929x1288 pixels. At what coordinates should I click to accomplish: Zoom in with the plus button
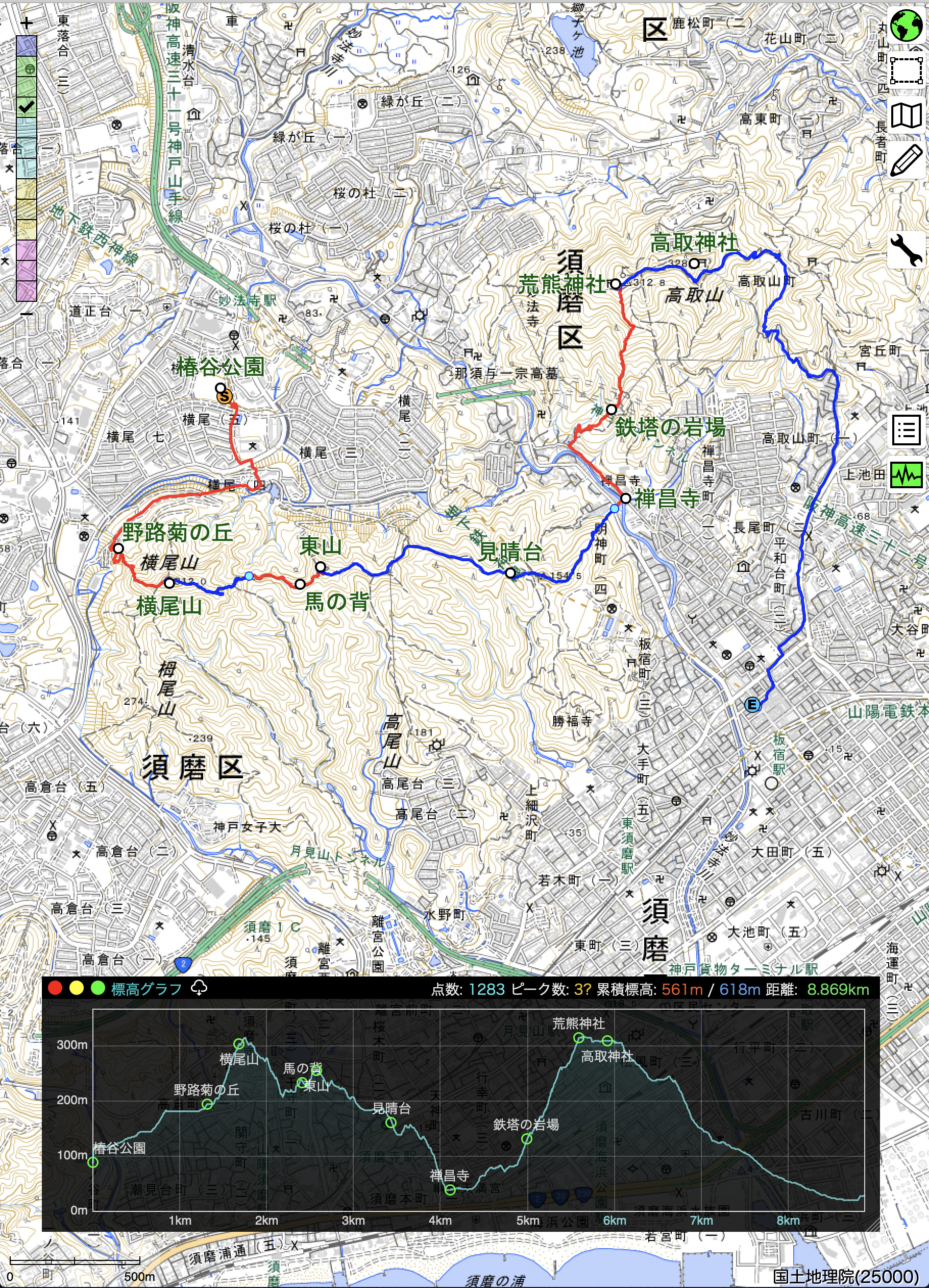click(26, 23)
